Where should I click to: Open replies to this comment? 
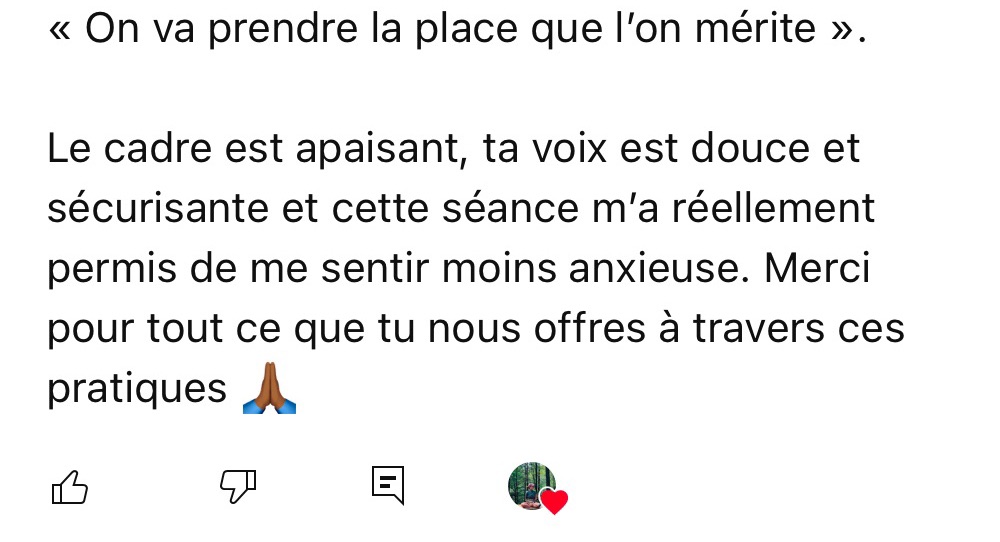(387, 485)
